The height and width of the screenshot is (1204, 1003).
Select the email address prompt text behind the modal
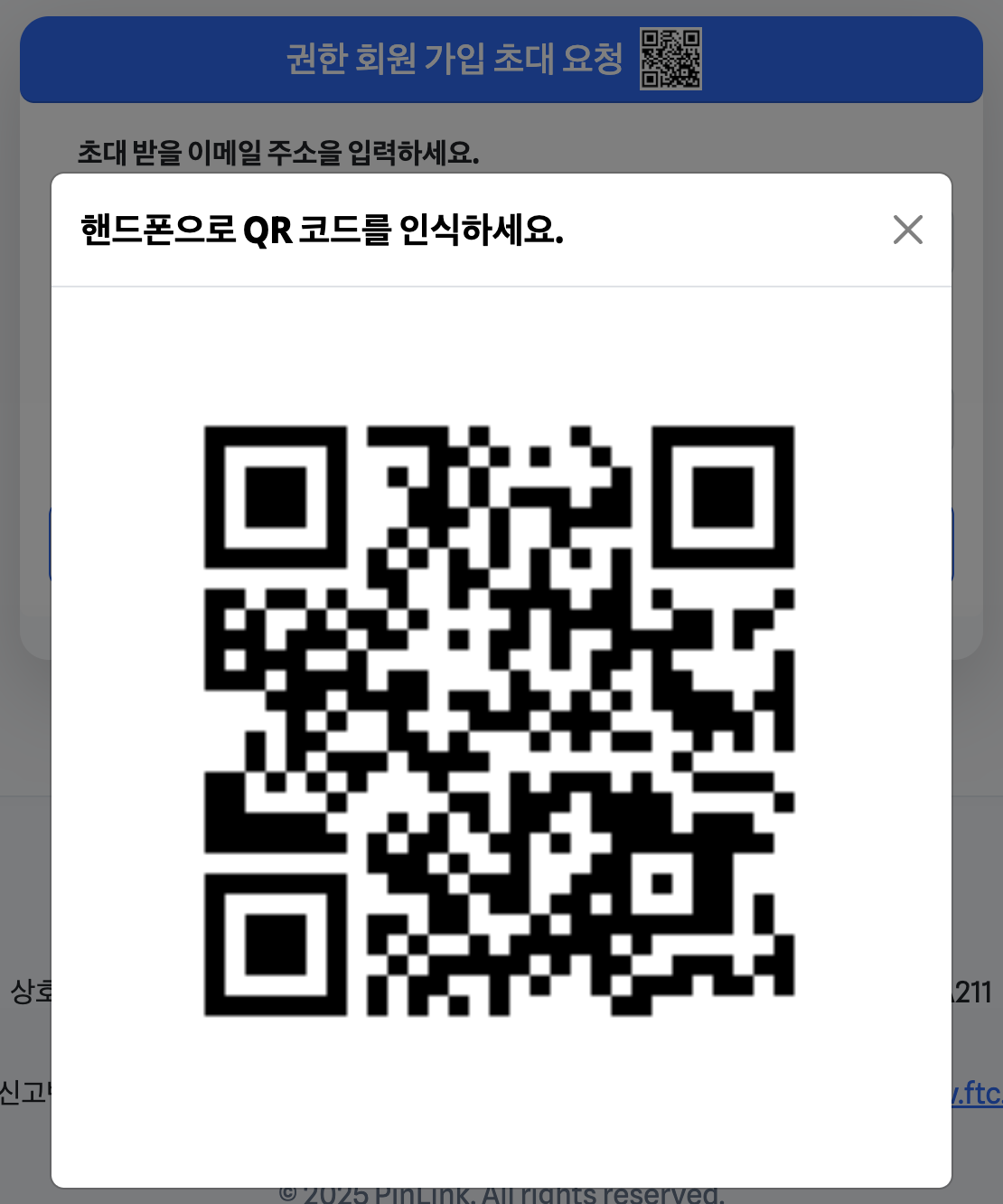281,151
